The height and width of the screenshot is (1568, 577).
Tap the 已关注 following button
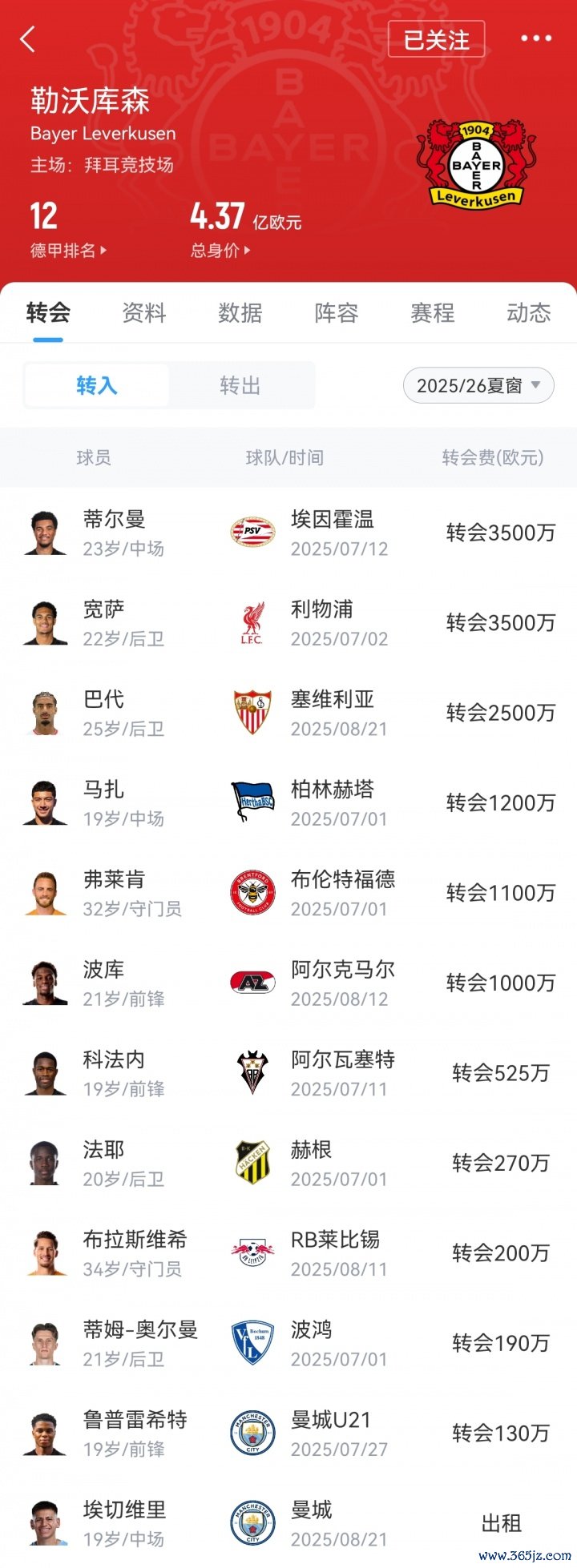point(436,39)
